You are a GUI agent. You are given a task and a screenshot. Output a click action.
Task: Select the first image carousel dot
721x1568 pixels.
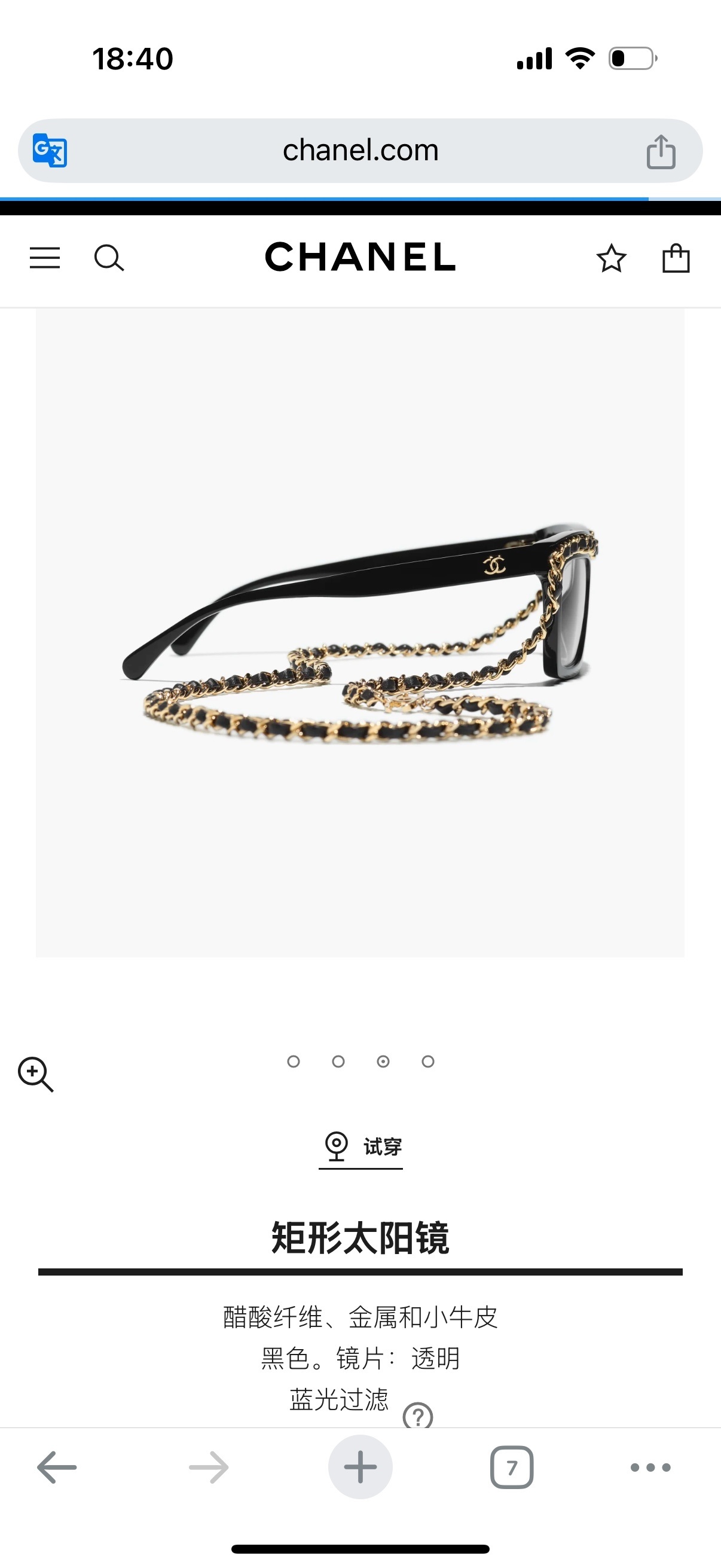294,1061
